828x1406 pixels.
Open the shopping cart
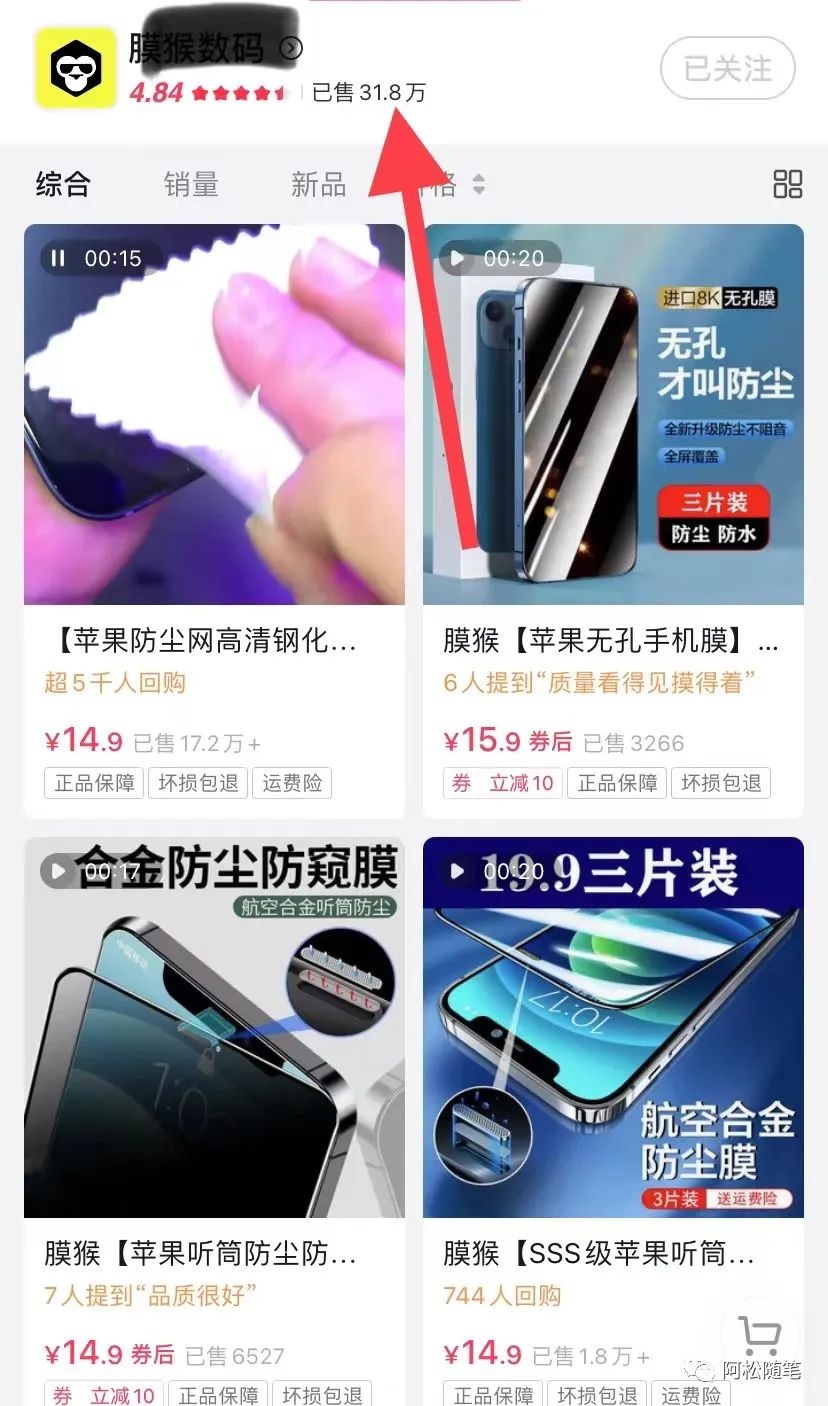pos(760,1335)
